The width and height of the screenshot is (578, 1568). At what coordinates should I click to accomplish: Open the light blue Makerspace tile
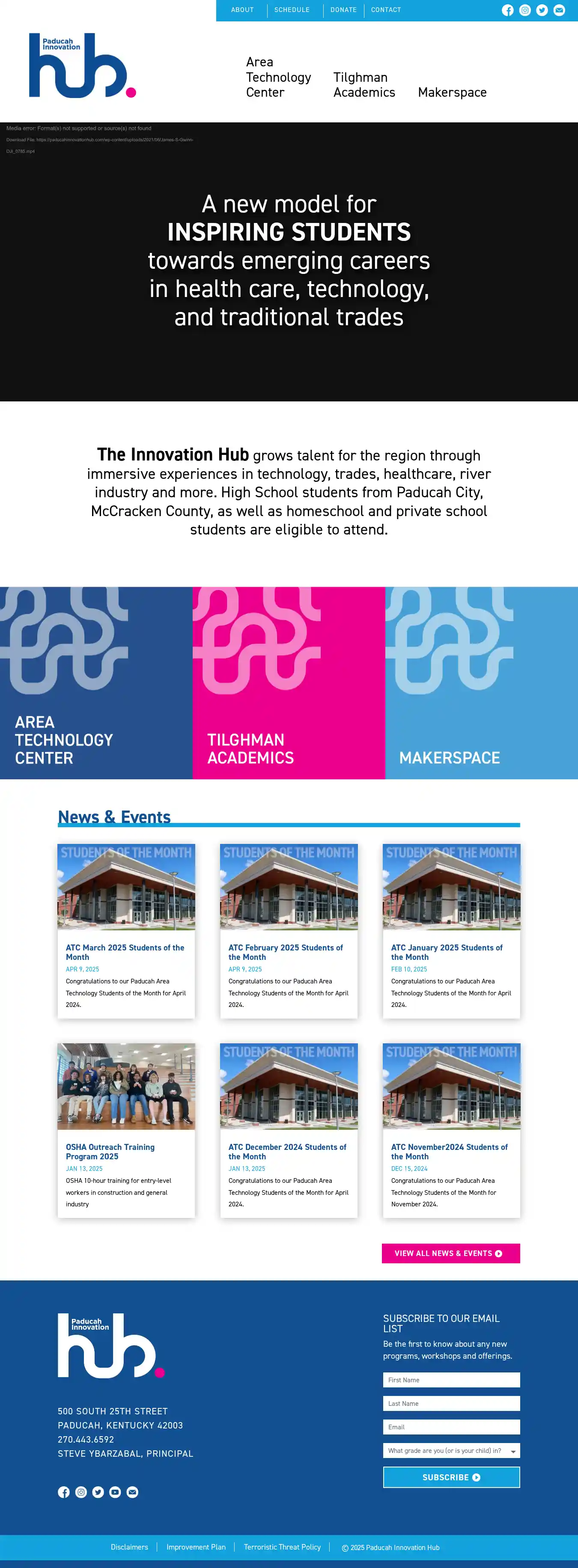[481, 682]
